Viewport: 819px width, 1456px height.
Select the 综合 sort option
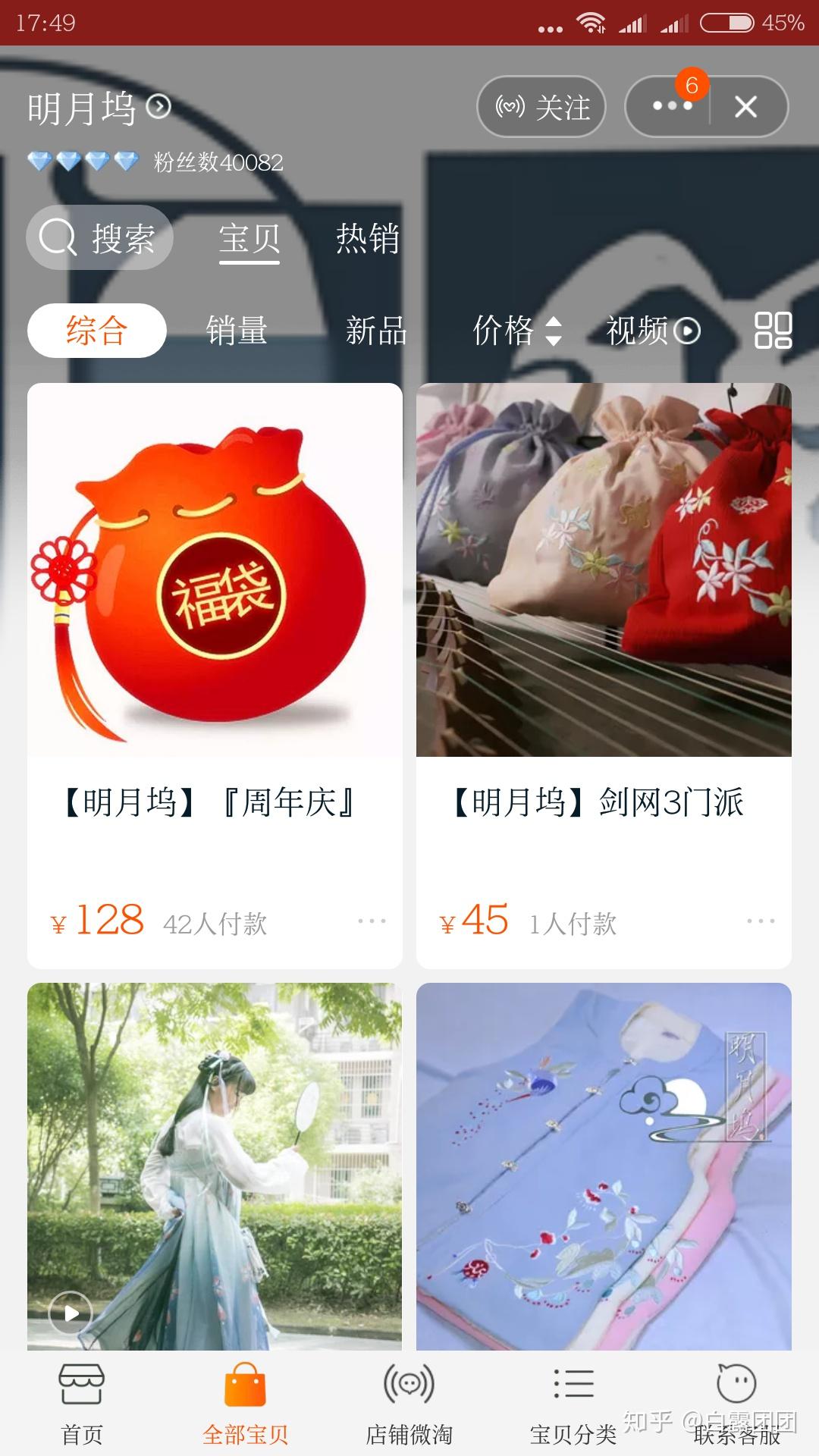click(97, 329)
